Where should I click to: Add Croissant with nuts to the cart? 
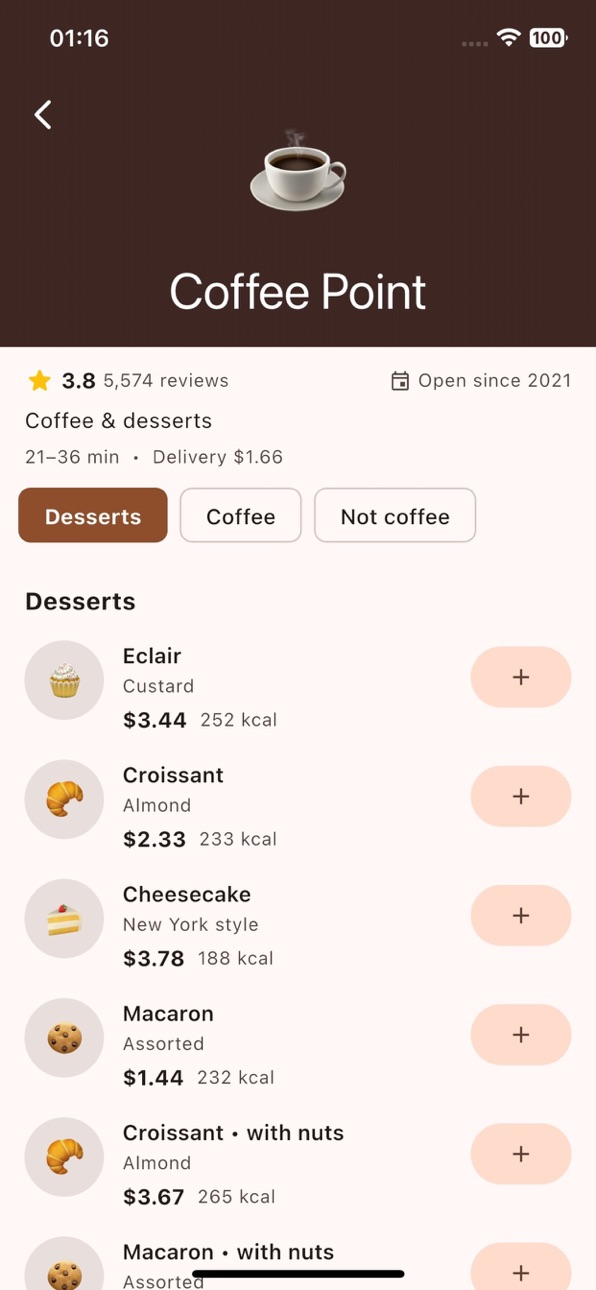click(x=521, y=1153)
